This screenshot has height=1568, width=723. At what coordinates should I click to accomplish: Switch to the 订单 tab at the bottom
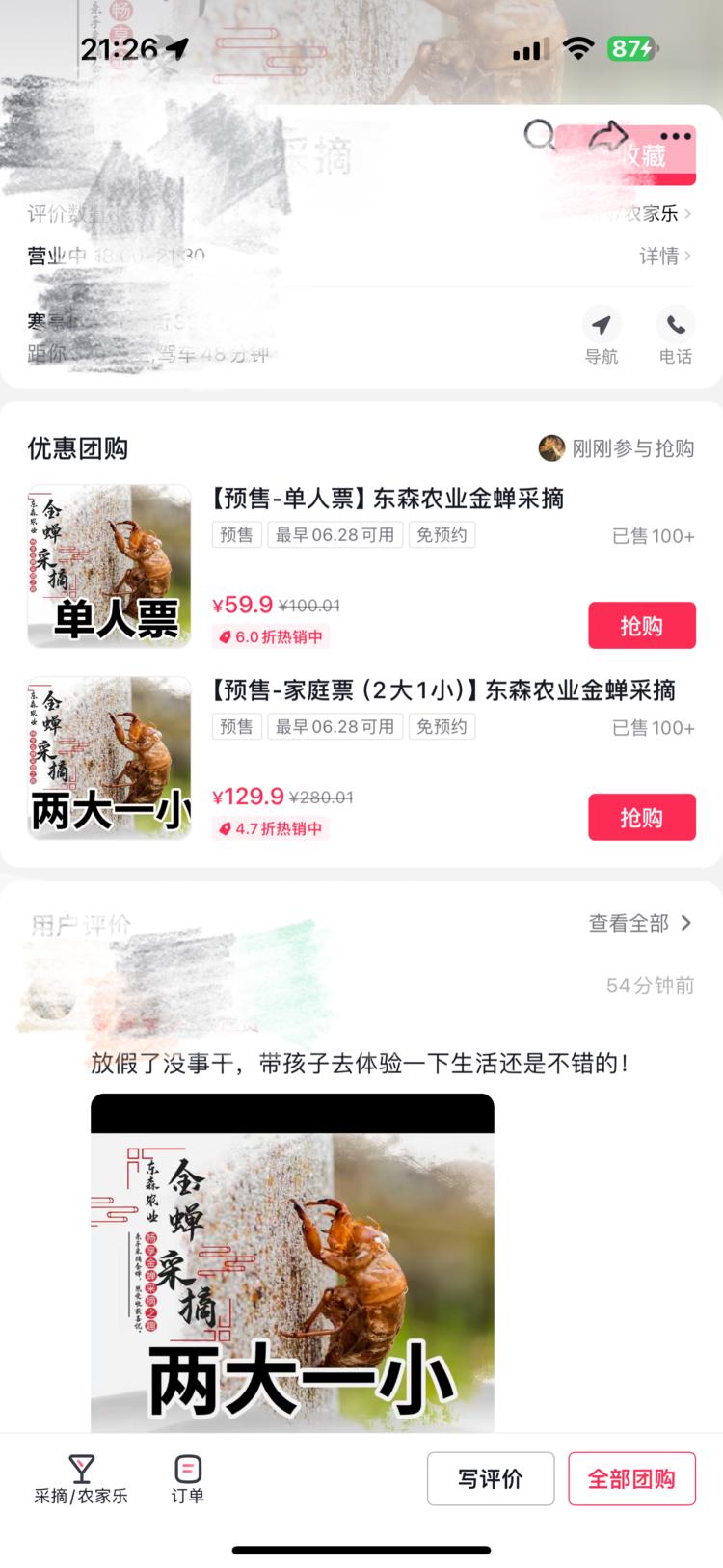point(186,1478)
